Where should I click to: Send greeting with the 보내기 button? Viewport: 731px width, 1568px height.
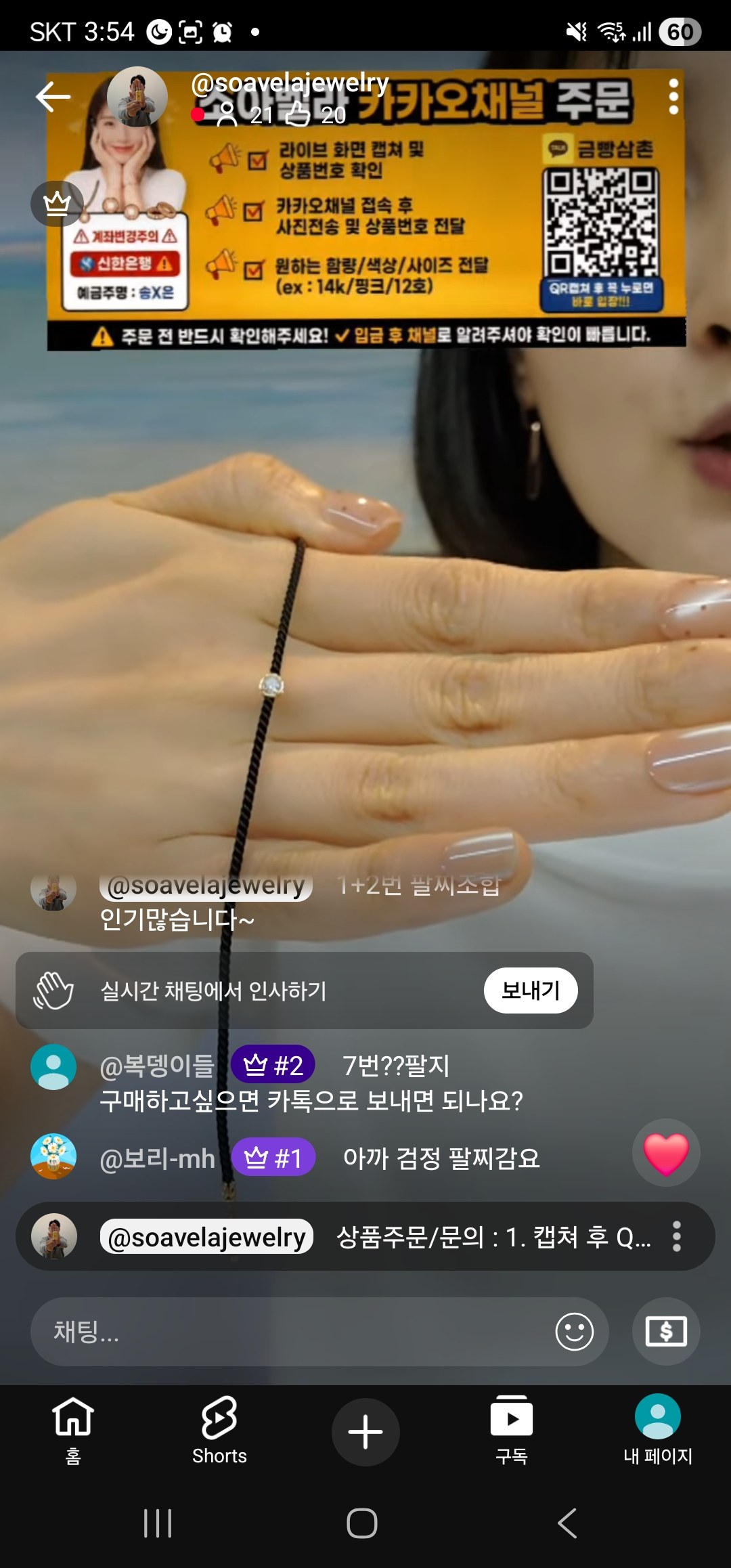[531, 990]
